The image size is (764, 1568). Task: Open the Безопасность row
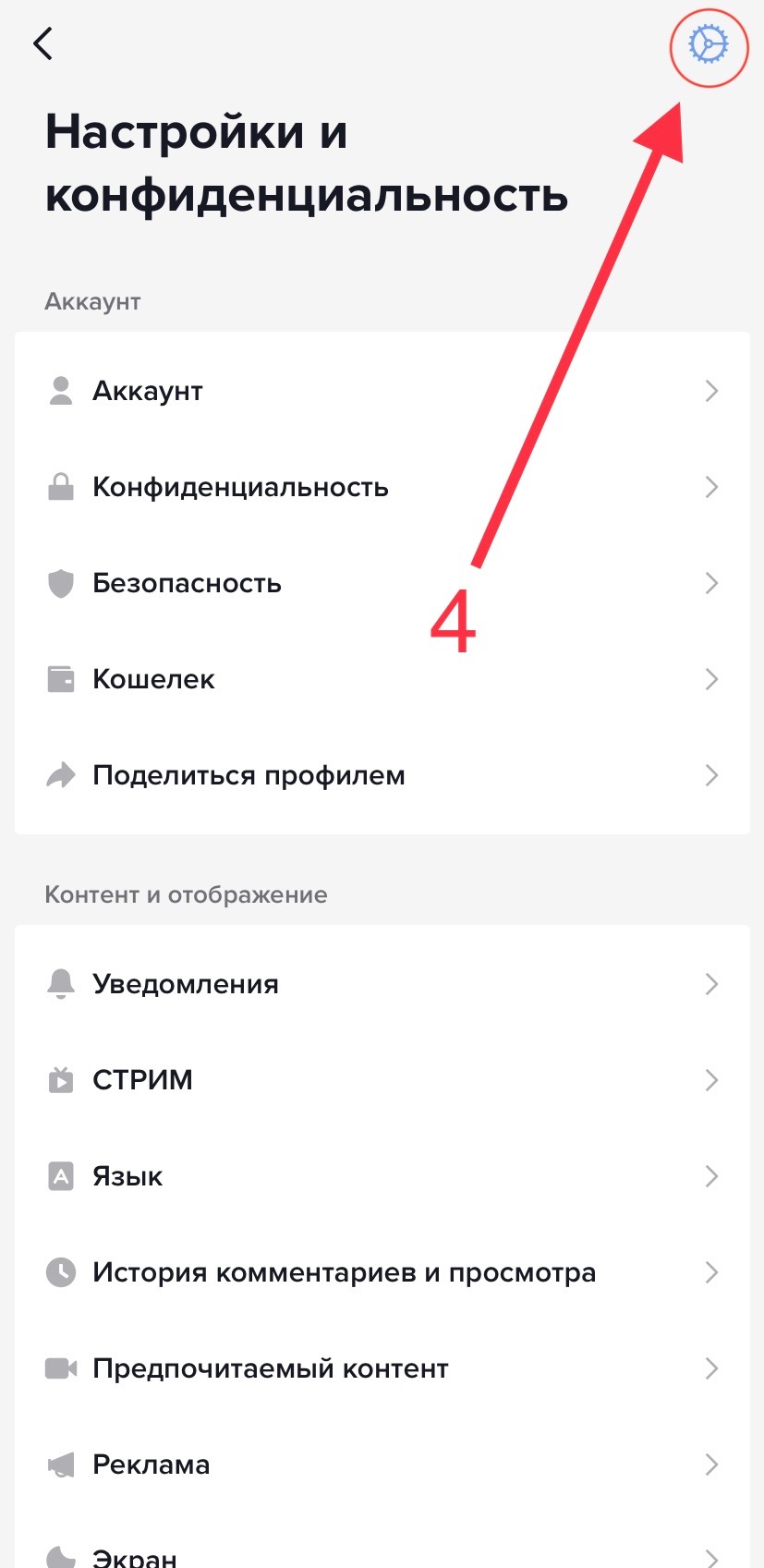382,583
